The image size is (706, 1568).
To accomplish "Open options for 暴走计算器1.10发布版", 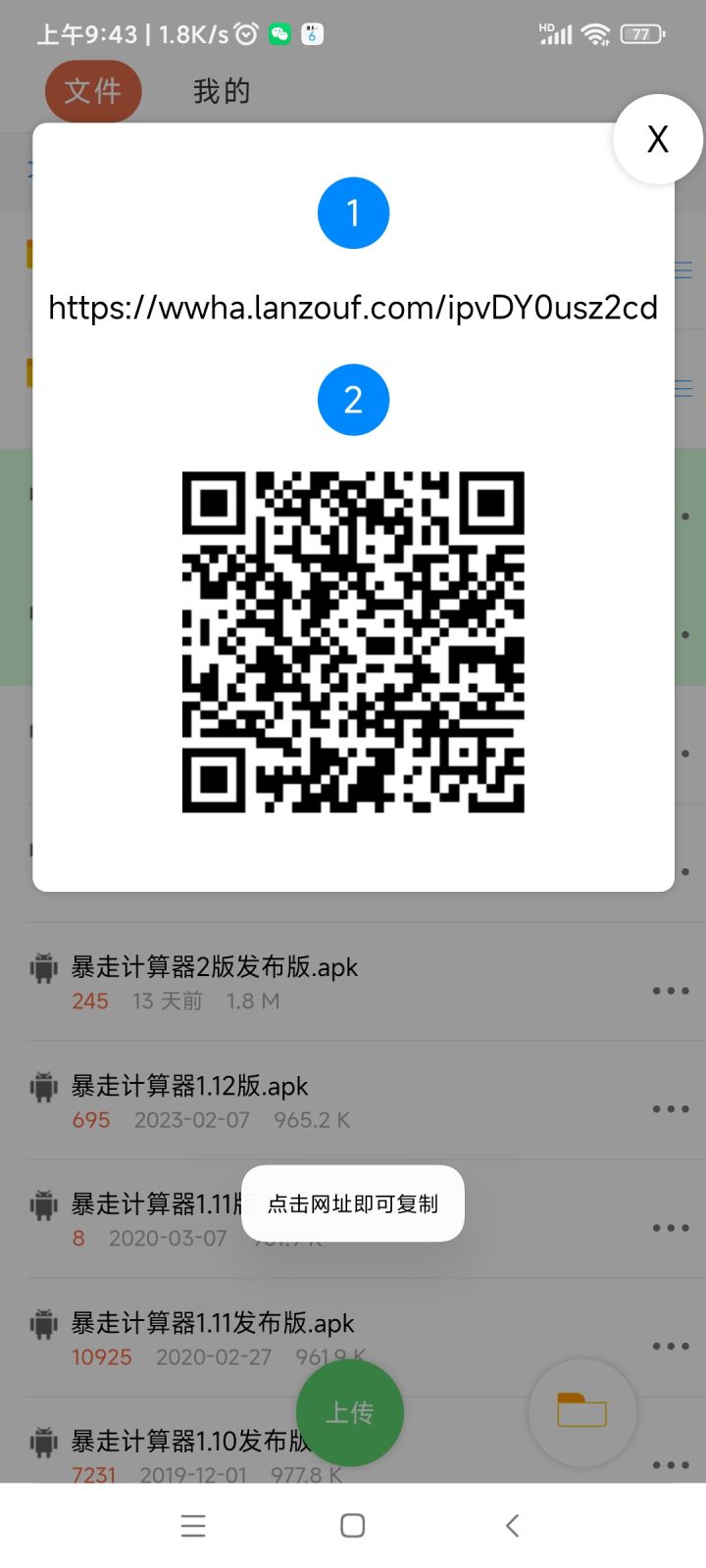I will point(670,1465).
